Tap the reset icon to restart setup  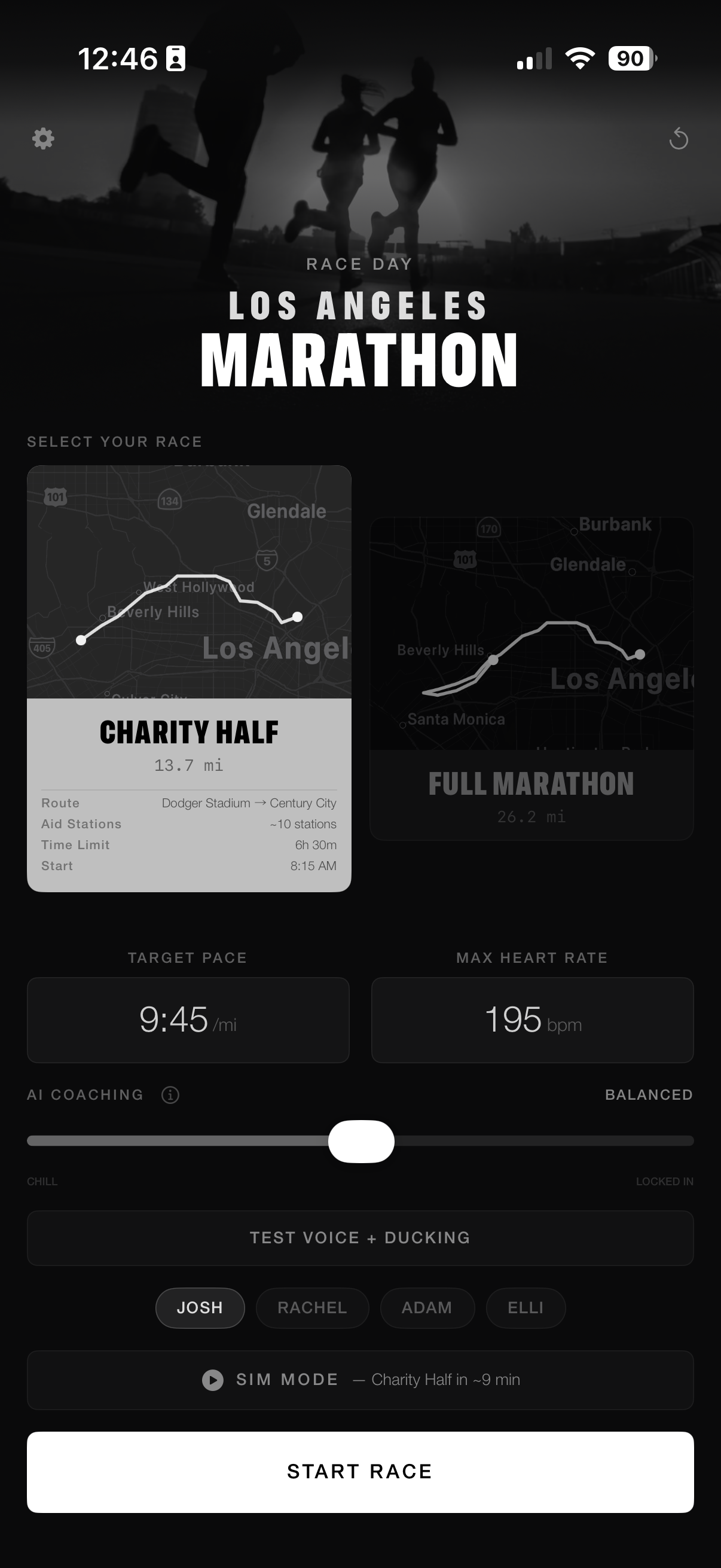680,139
